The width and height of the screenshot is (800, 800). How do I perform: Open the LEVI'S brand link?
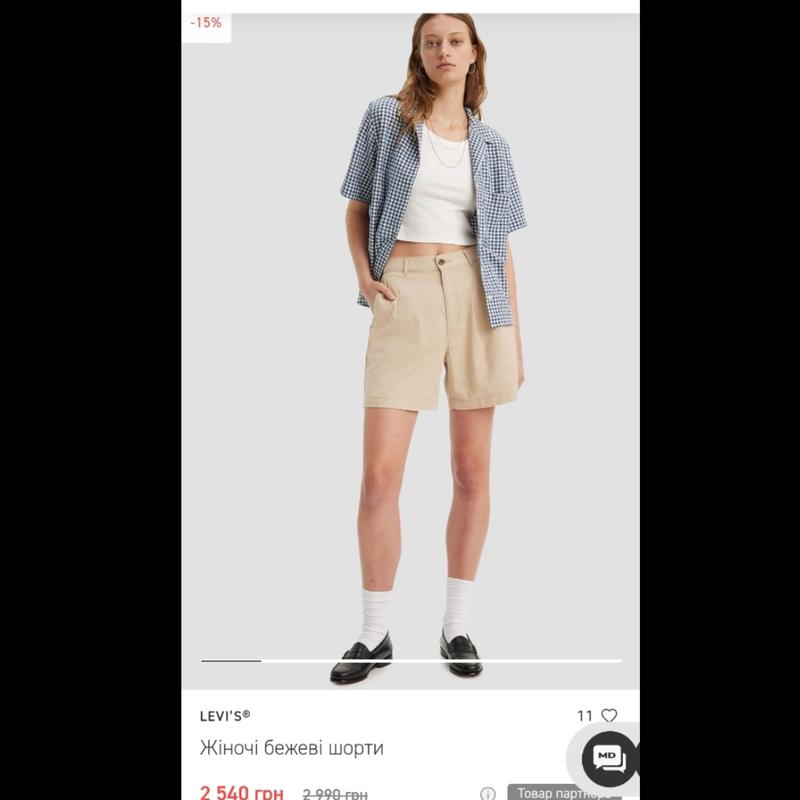225,715
